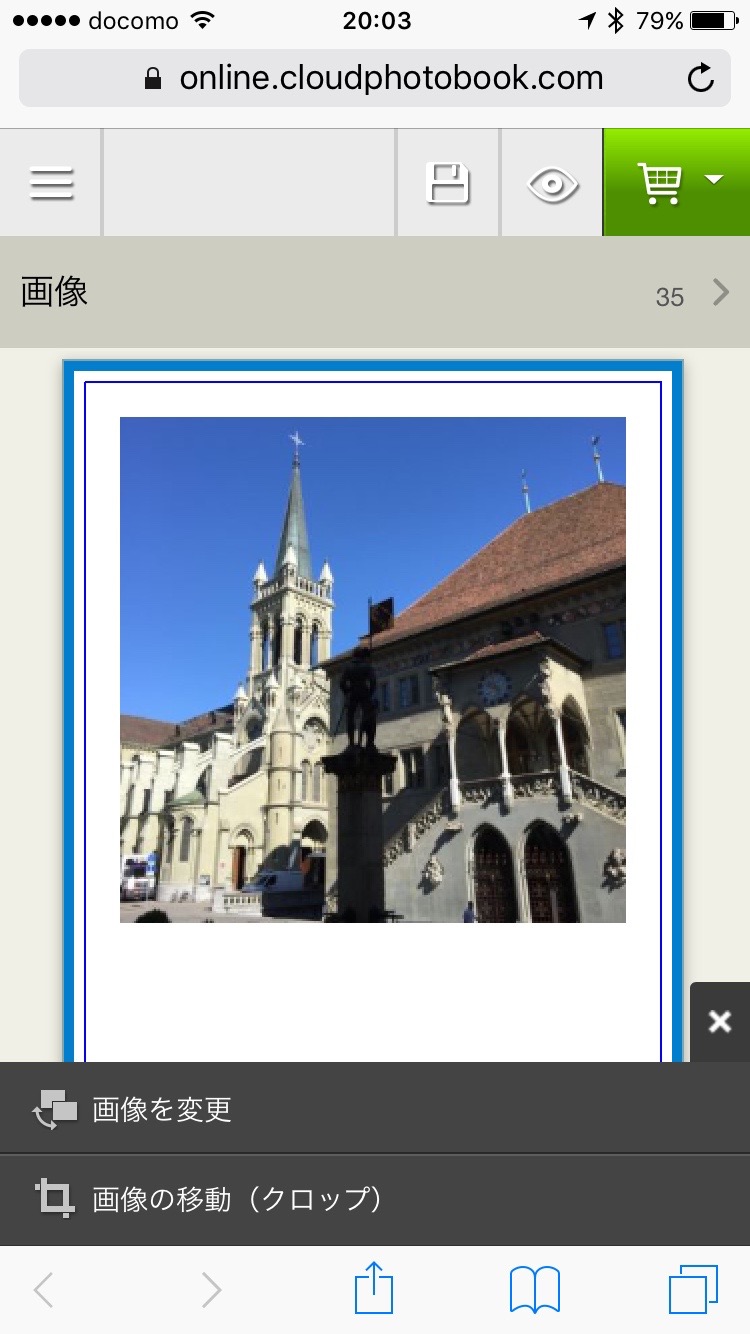The width and height of the screenshot is (750, 1334).
Task: Close the image options panel
Action: pyautogui.click(x=719, y=1021)
